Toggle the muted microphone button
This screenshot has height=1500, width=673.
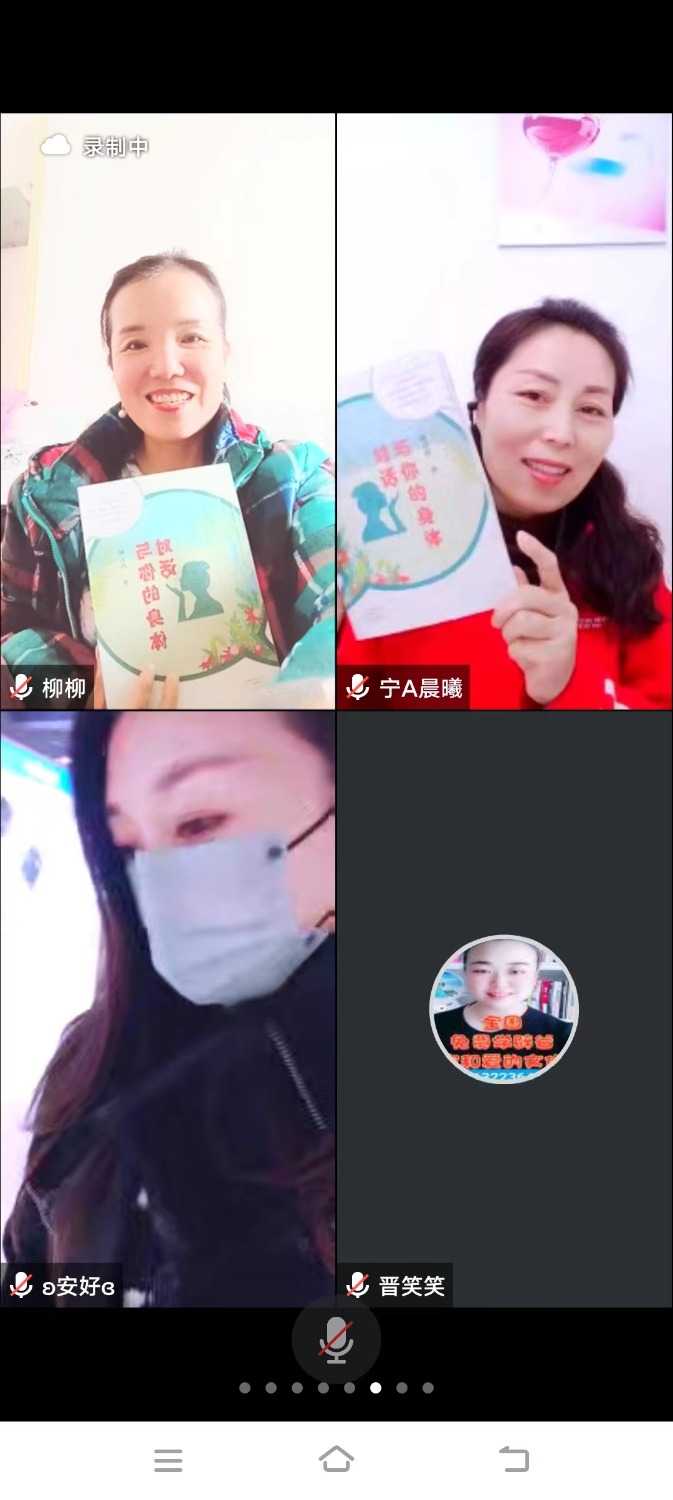click(336, 1340)
